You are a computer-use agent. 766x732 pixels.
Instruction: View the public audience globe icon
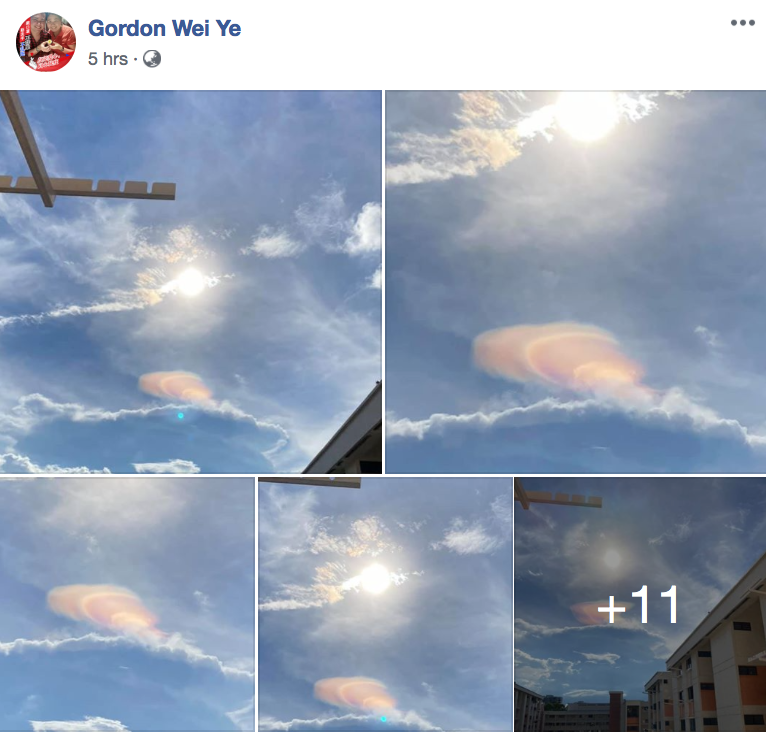tap(152, 59)
